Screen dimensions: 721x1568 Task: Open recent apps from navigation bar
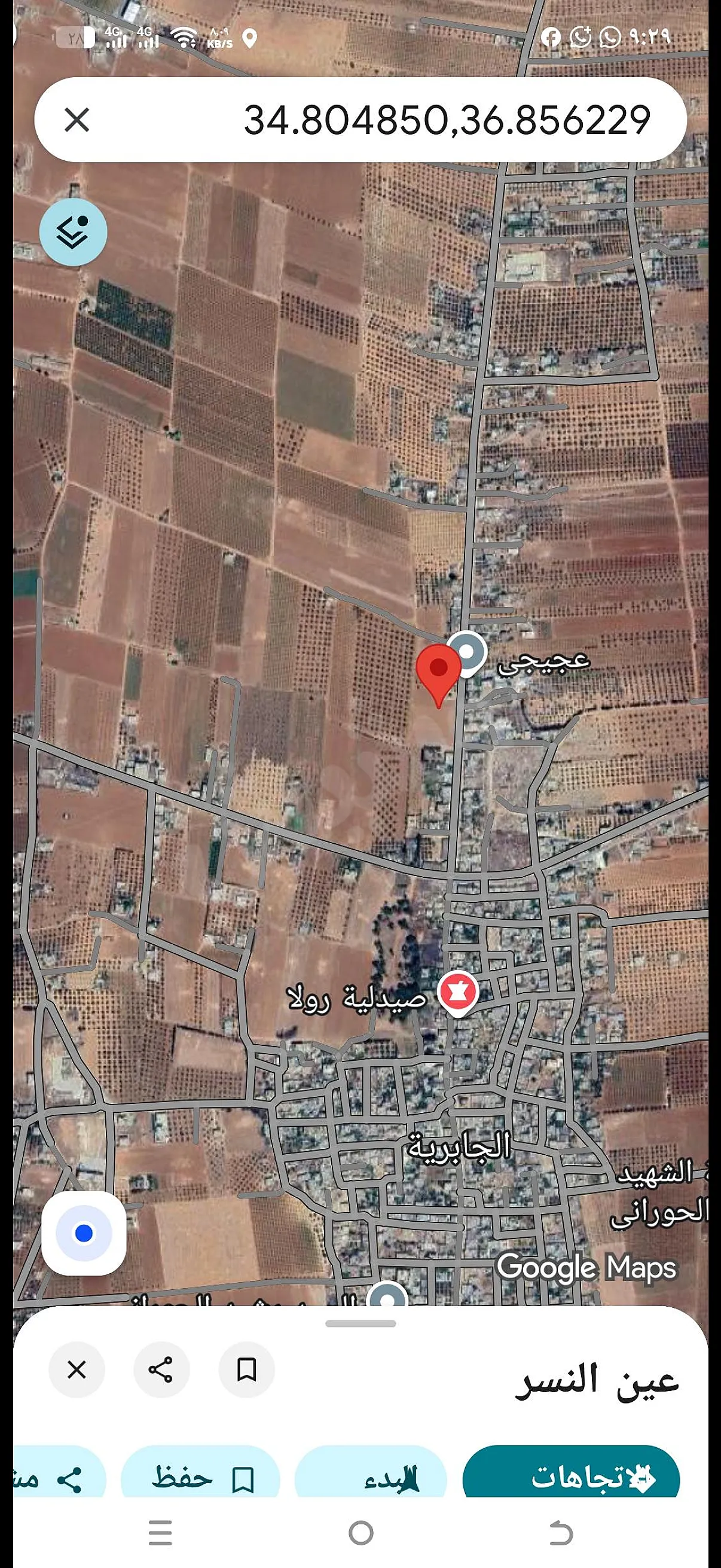[x=161, y=1532]
